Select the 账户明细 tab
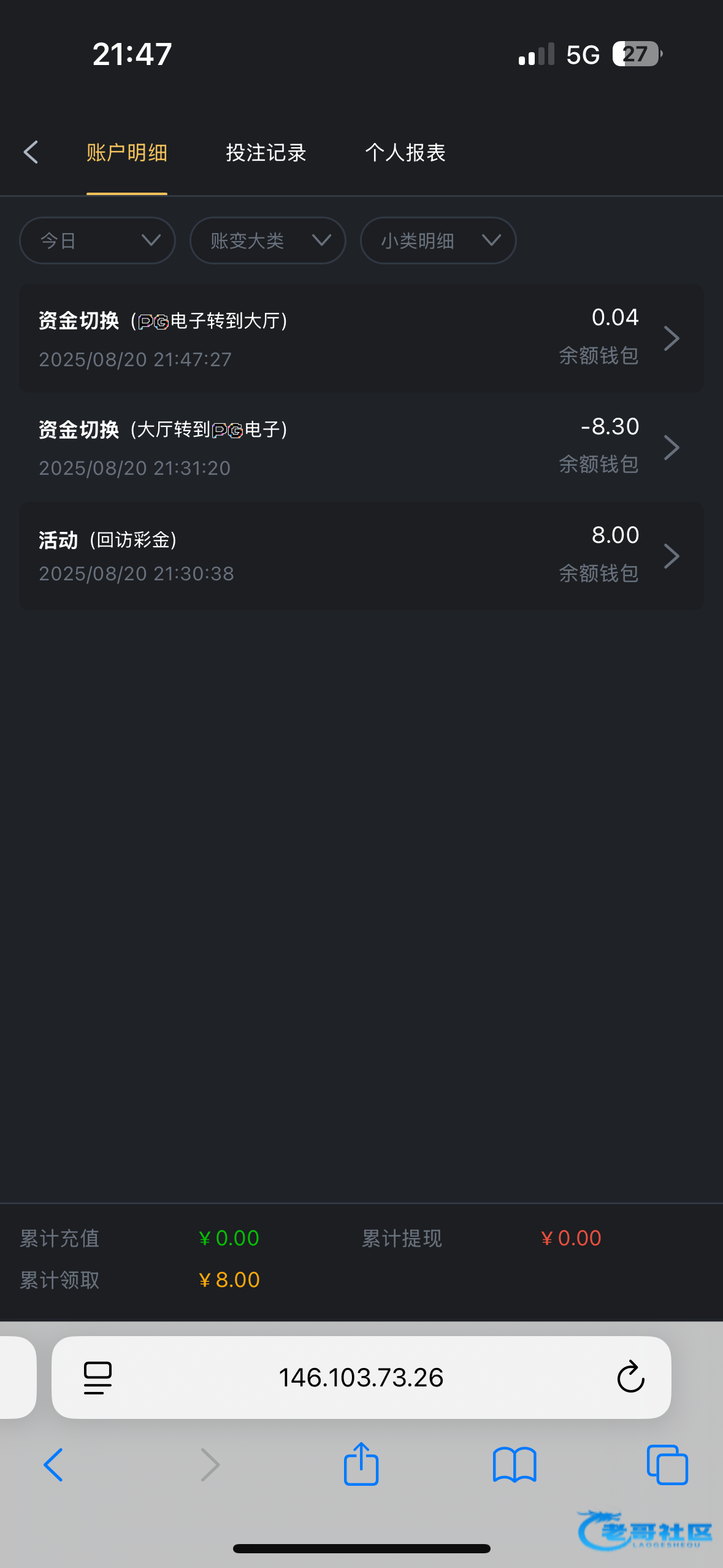 [127, 152]
